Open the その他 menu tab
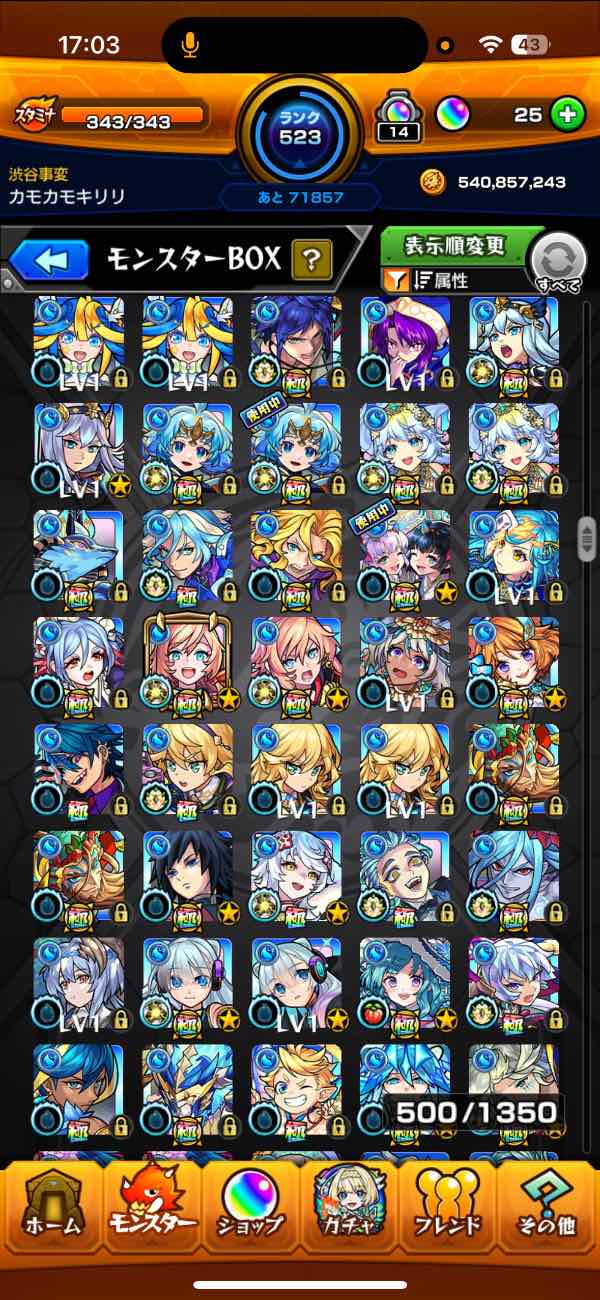 click(546, 1208)
